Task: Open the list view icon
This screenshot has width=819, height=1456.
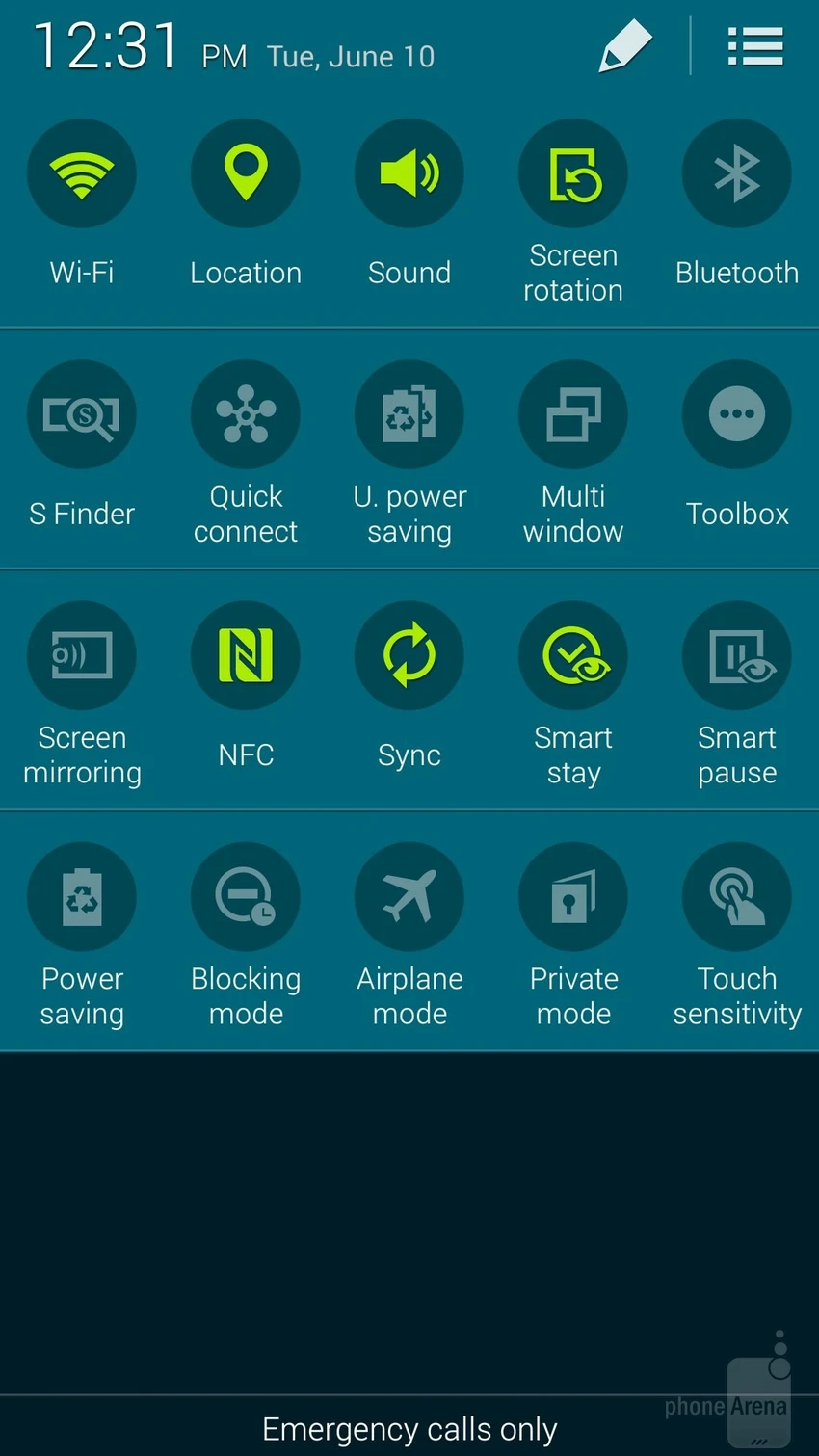Action: tap(755, 46)
